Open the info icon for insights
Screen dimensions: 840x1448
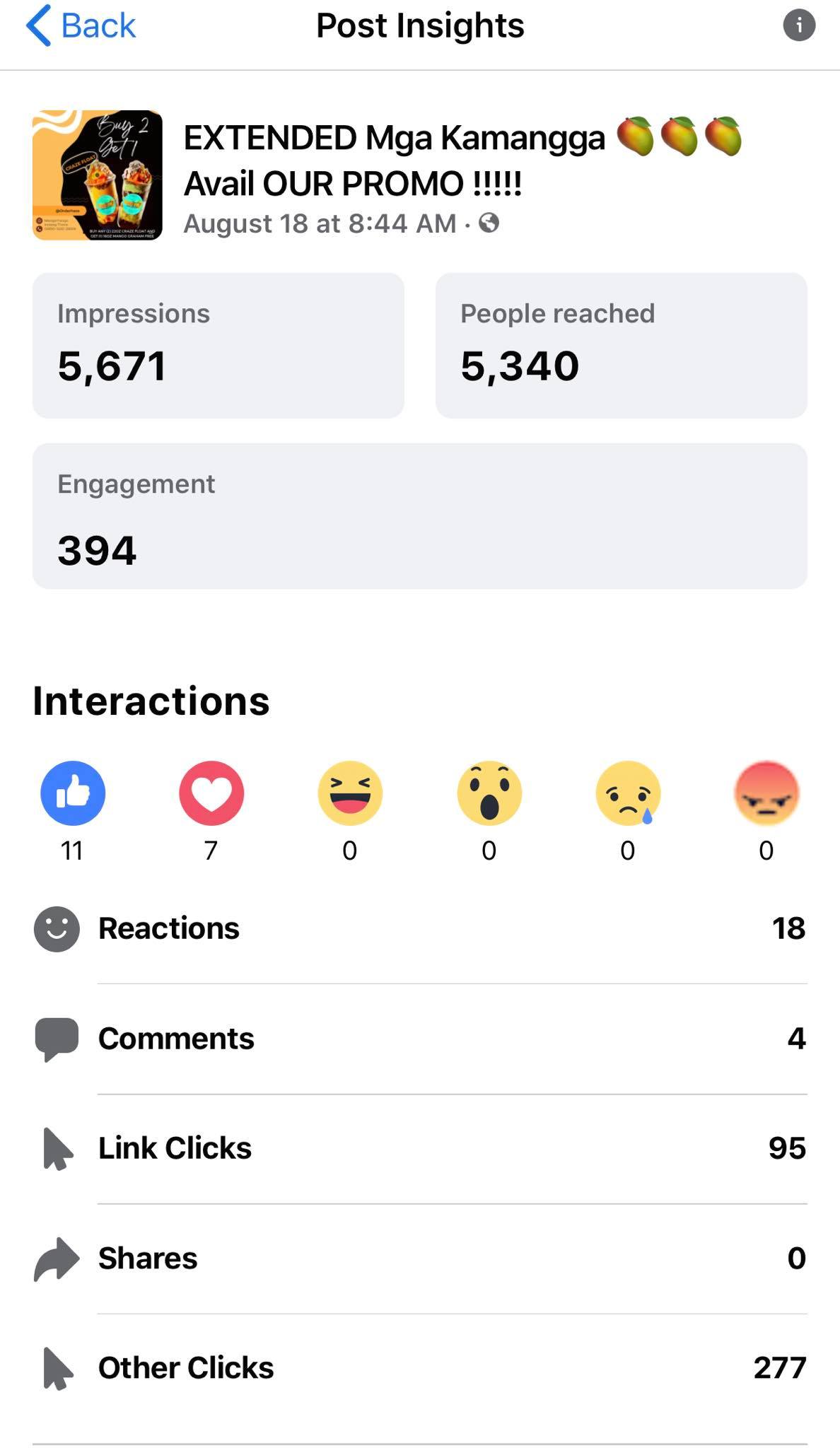point(799,26)
